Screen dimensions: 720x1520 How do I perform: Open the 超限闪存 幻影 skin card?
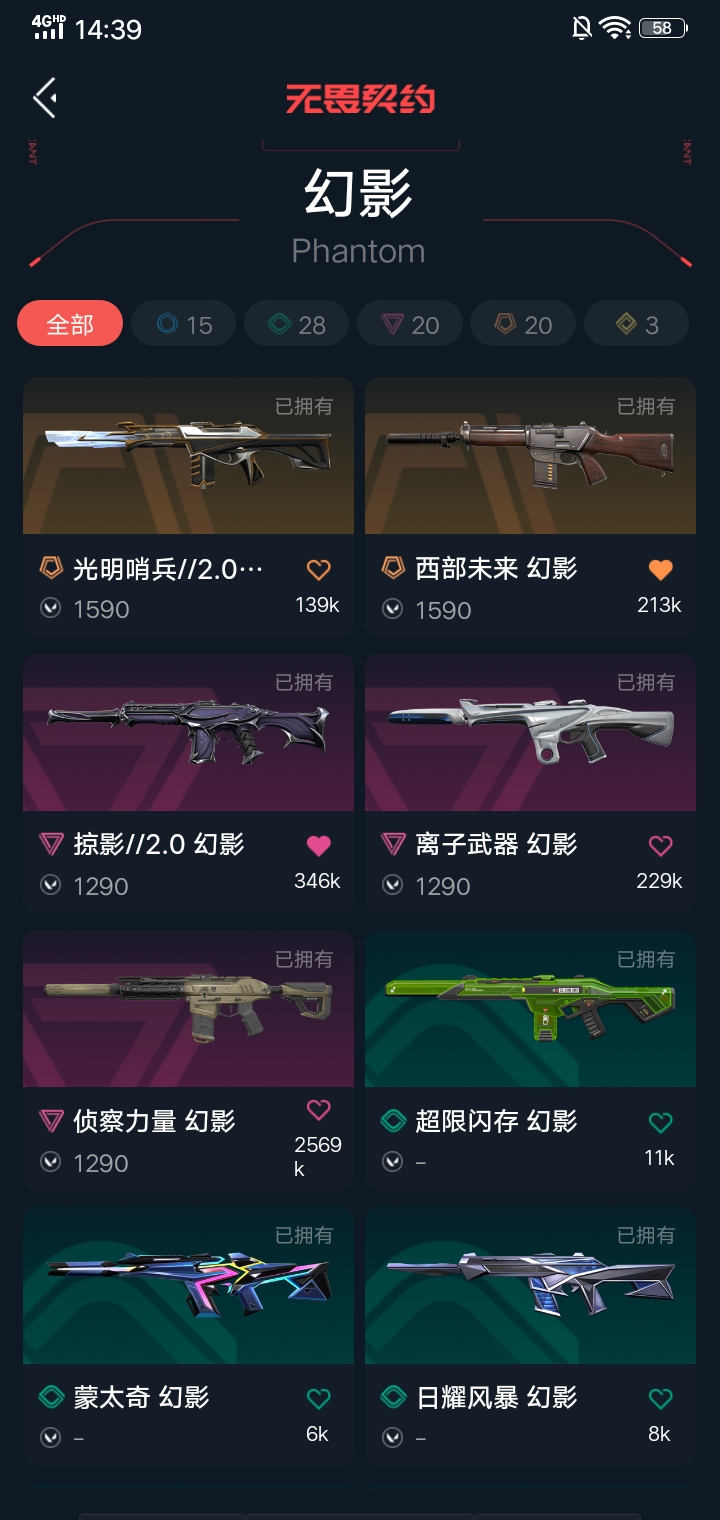[x=530, y=1059]
